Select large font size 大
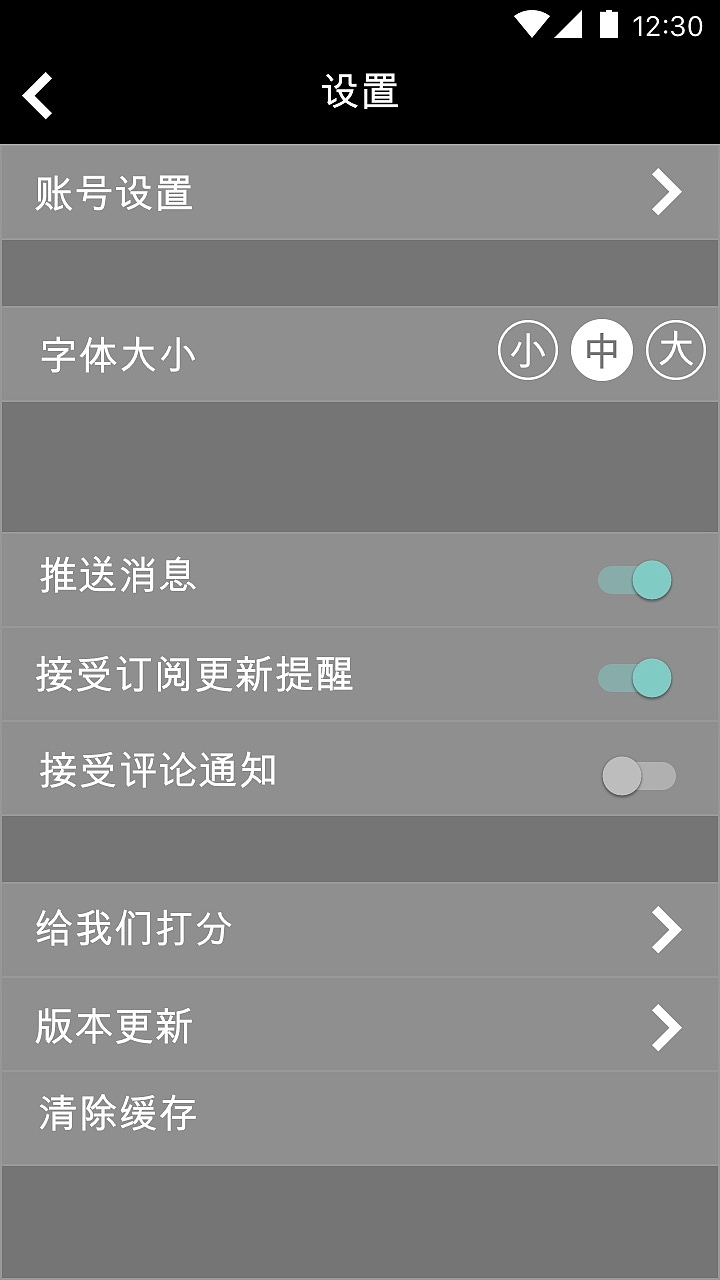The width and height of the screenshot is (720, 1280). pyautogui.click(x=675, y=350)
